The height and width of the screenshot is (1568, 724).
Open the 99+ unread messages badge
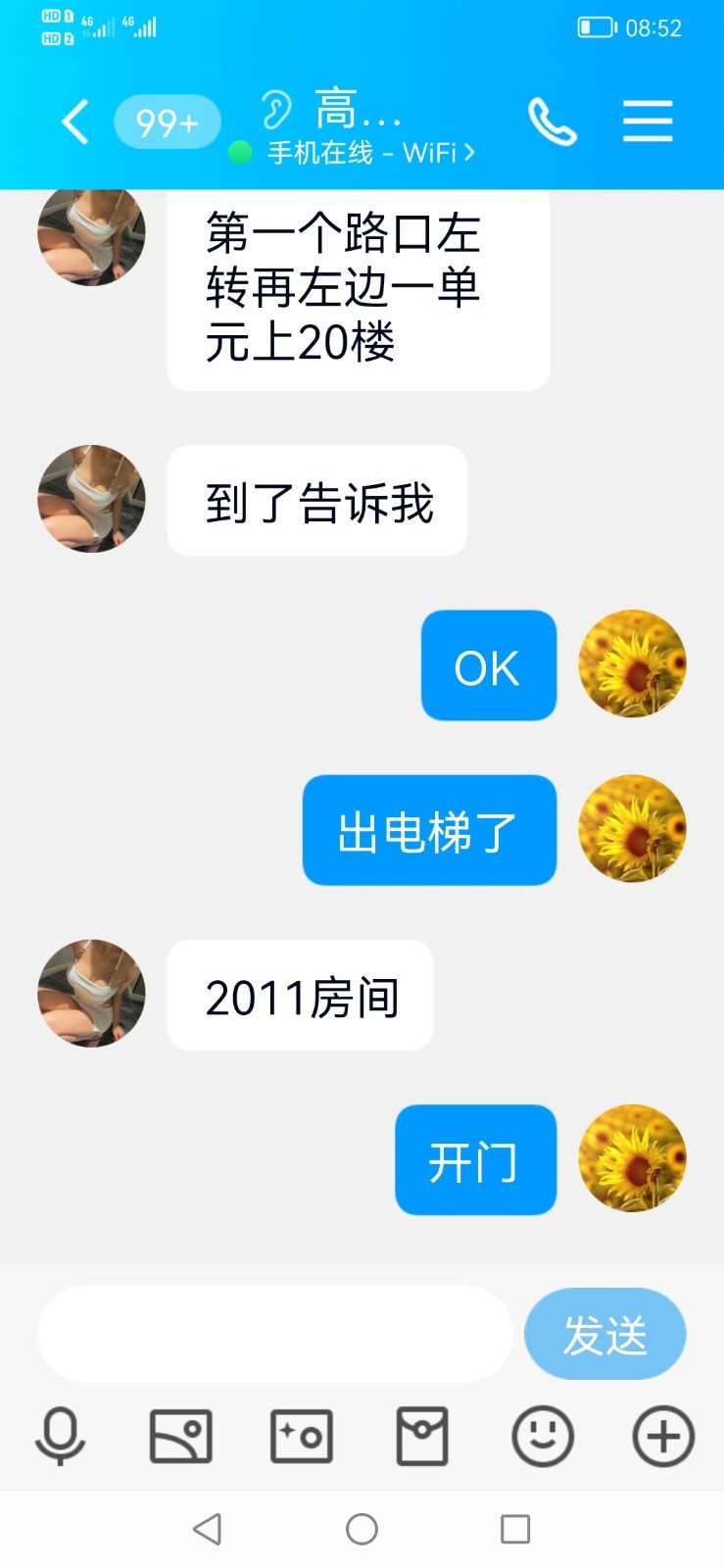pos(167,122)
